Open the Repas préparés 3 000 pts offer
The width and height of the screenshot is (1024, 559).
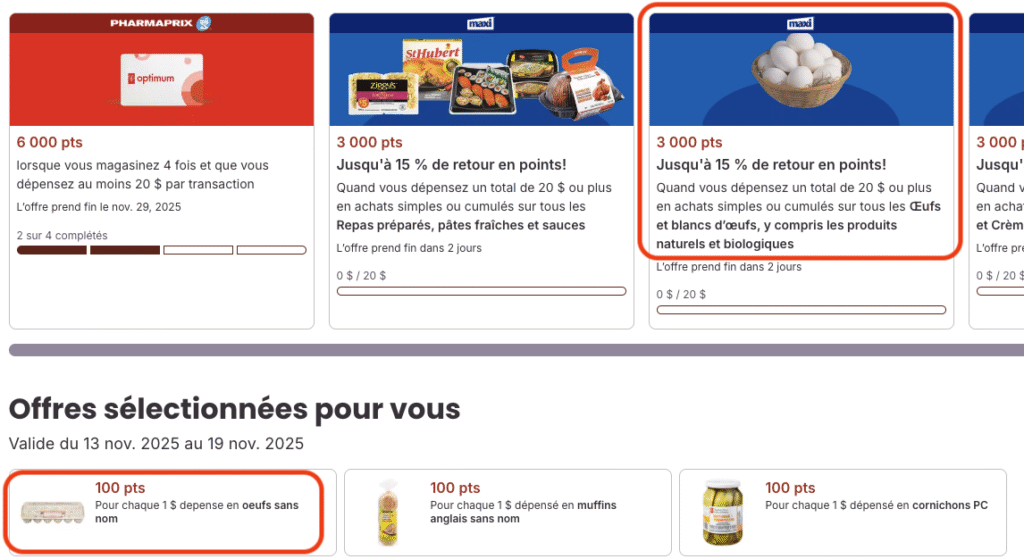(x=481, y=170)
